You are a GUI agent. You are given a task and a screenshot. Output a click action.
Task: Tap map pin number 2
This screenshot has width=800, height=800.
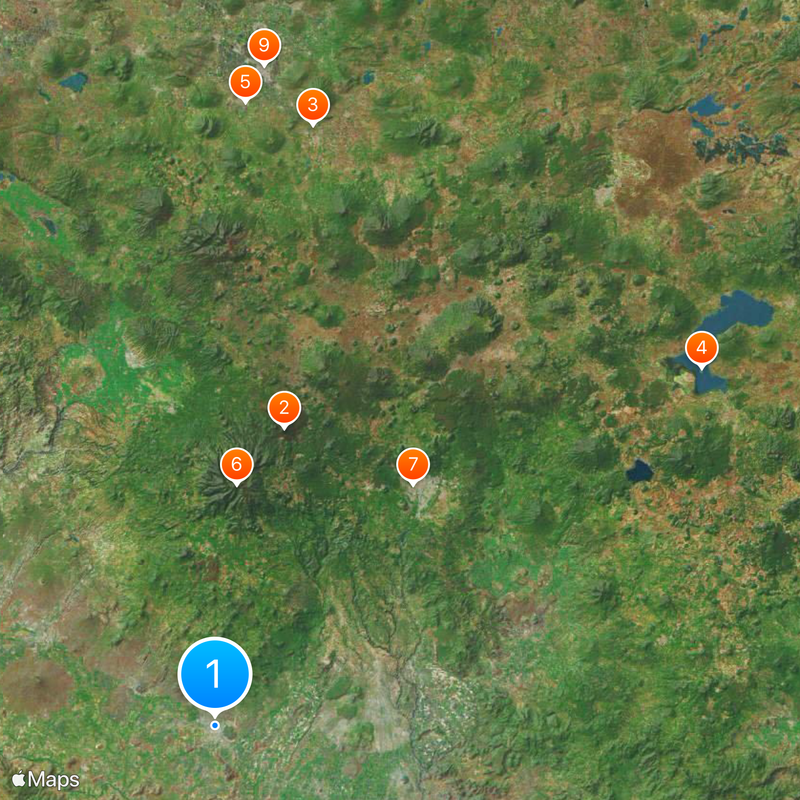tap(284, 407)
